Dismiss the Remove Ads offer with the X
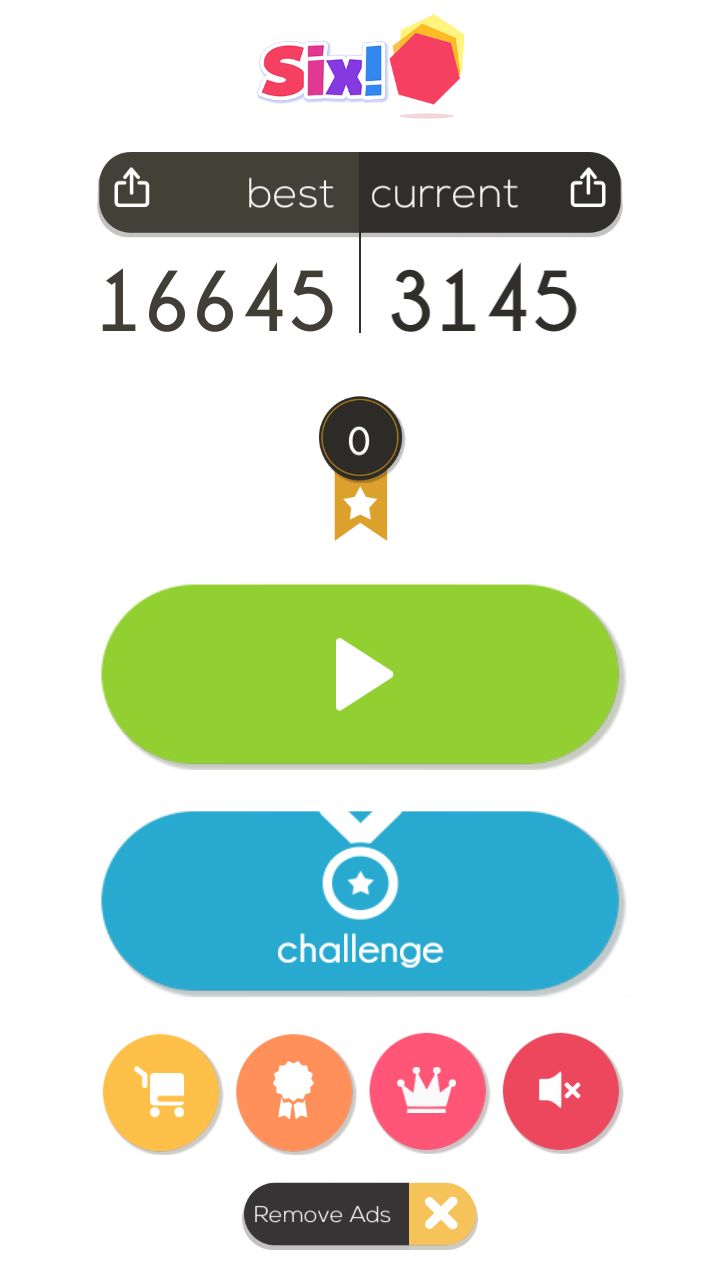720x1280 pixels. [x=441, y=1215]
